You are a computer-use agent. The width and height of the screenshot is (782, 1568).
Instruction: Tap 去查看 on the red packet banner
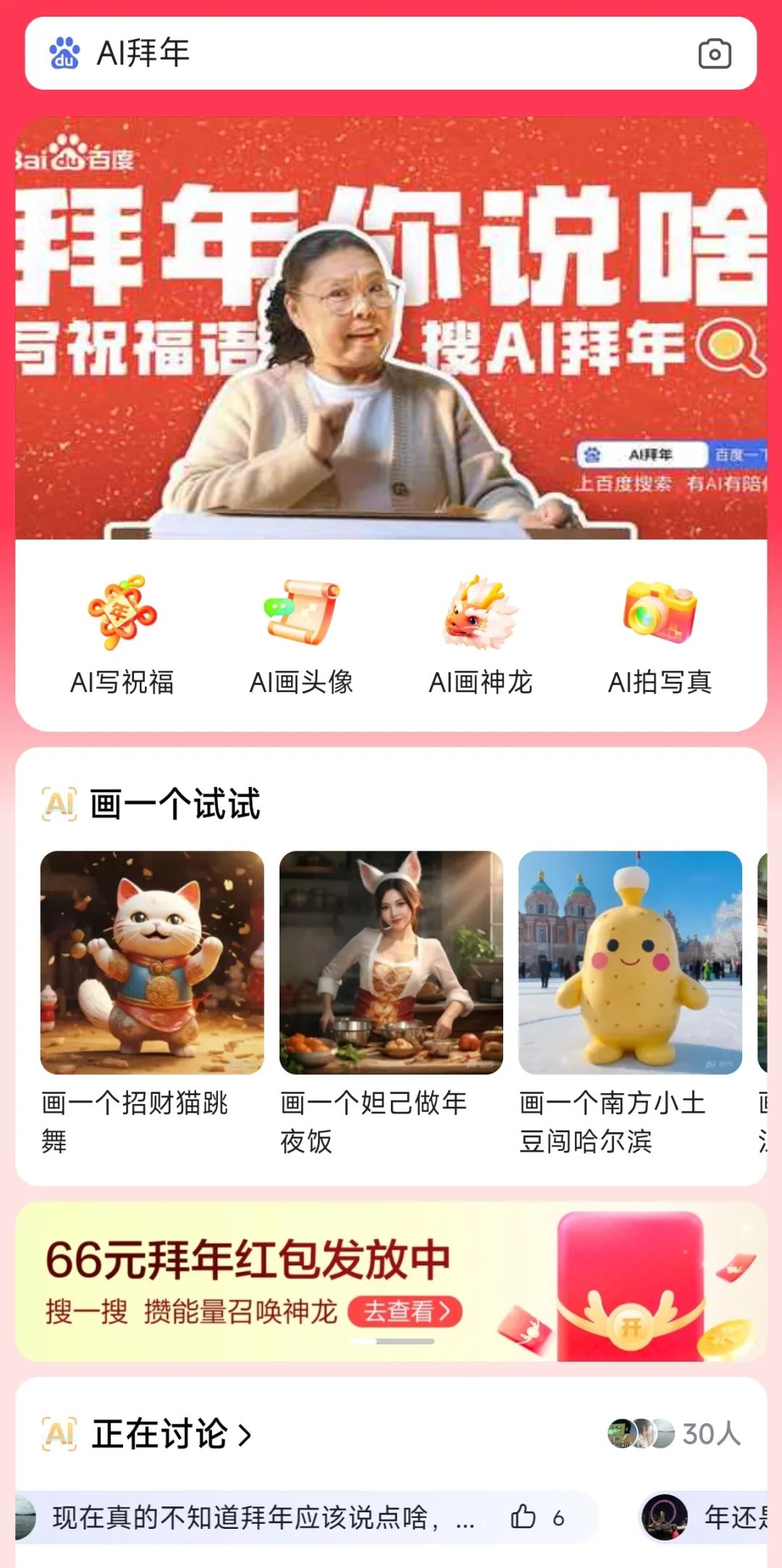405,1311
